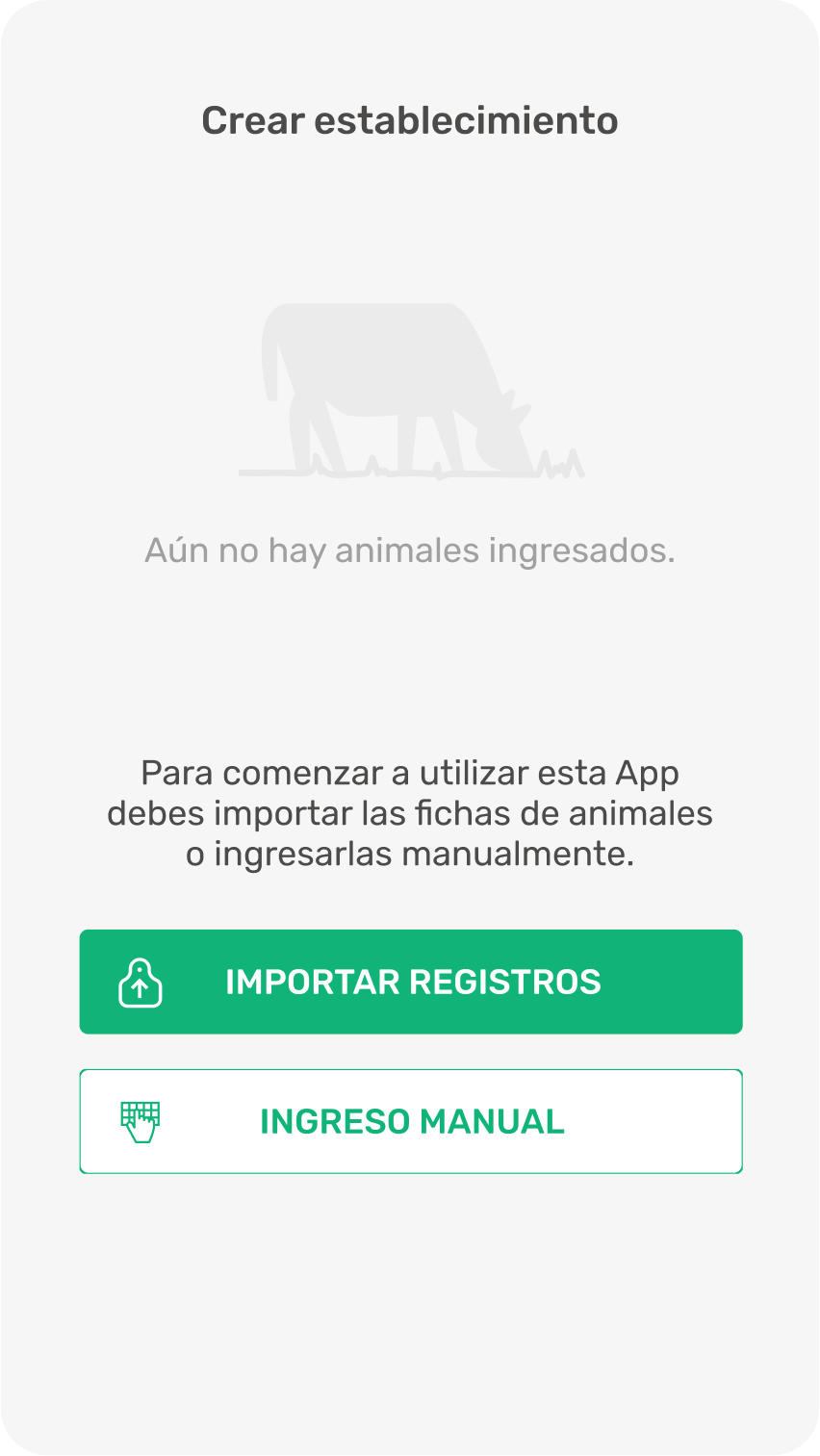The width and height of the screenshot is (820, 1456).
Task: Tap the Importar Registros button
Action: pos(411,982)
